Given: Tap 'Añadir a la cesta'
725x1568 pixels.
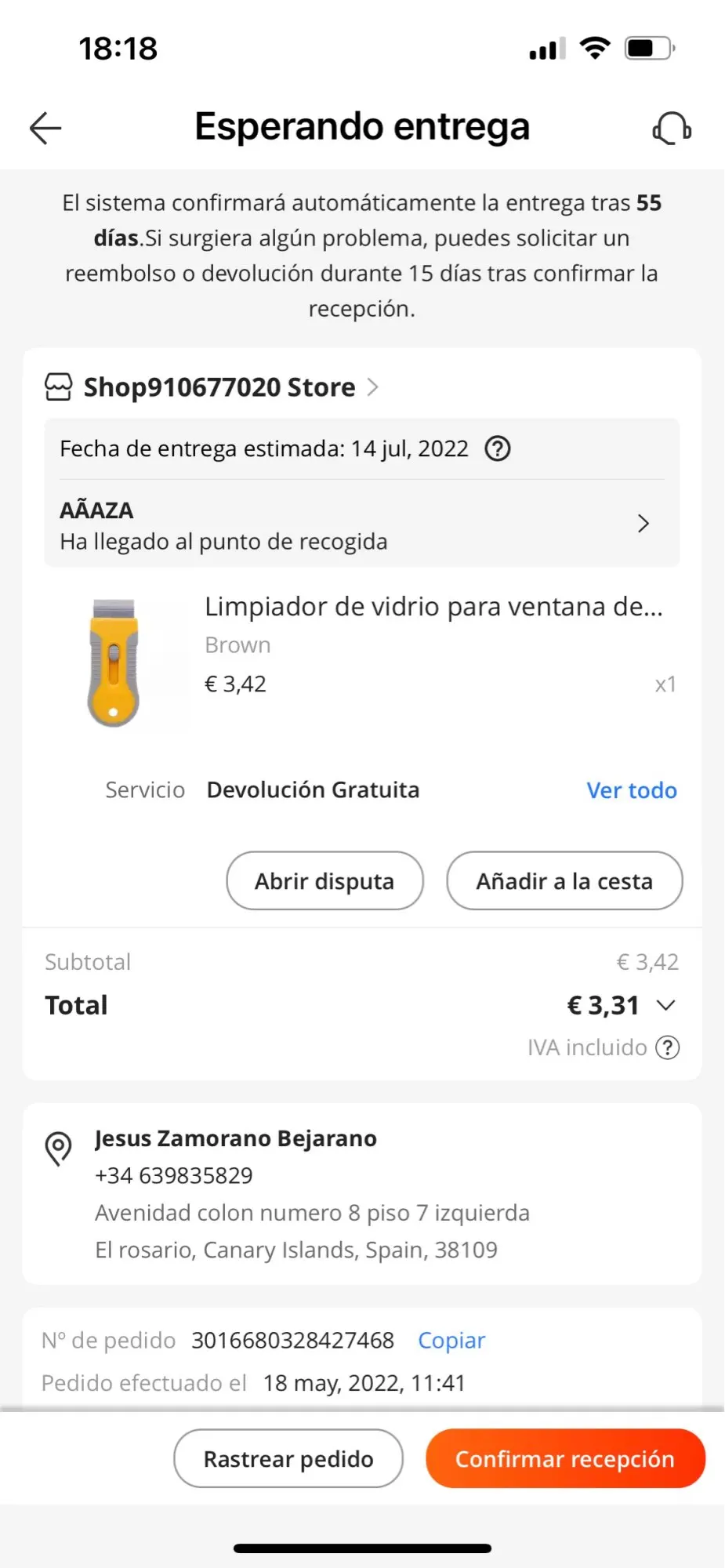Looking at the screenshot, I should (564, 881).
